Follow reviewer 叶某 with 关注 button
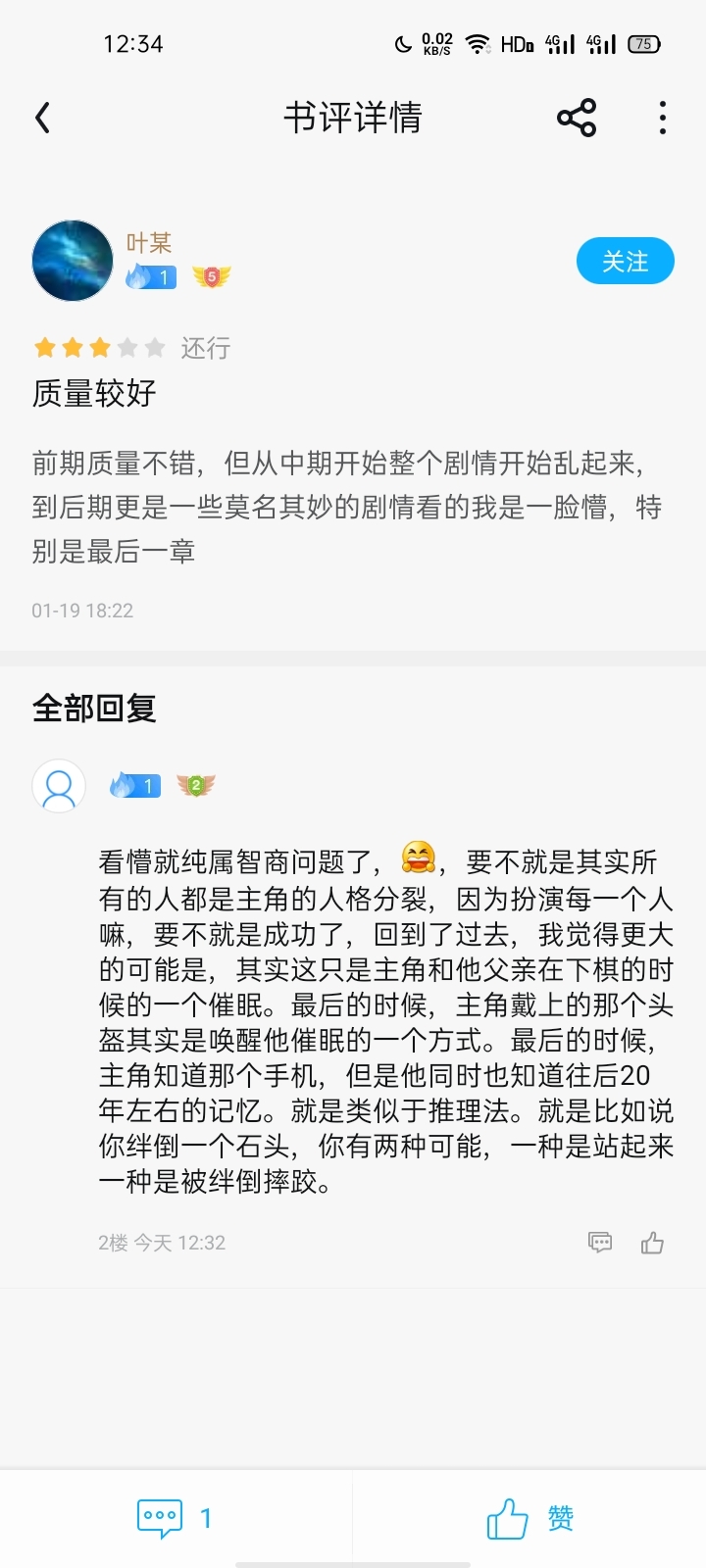This screenshot has height=1568, width=706. point(626,262)
